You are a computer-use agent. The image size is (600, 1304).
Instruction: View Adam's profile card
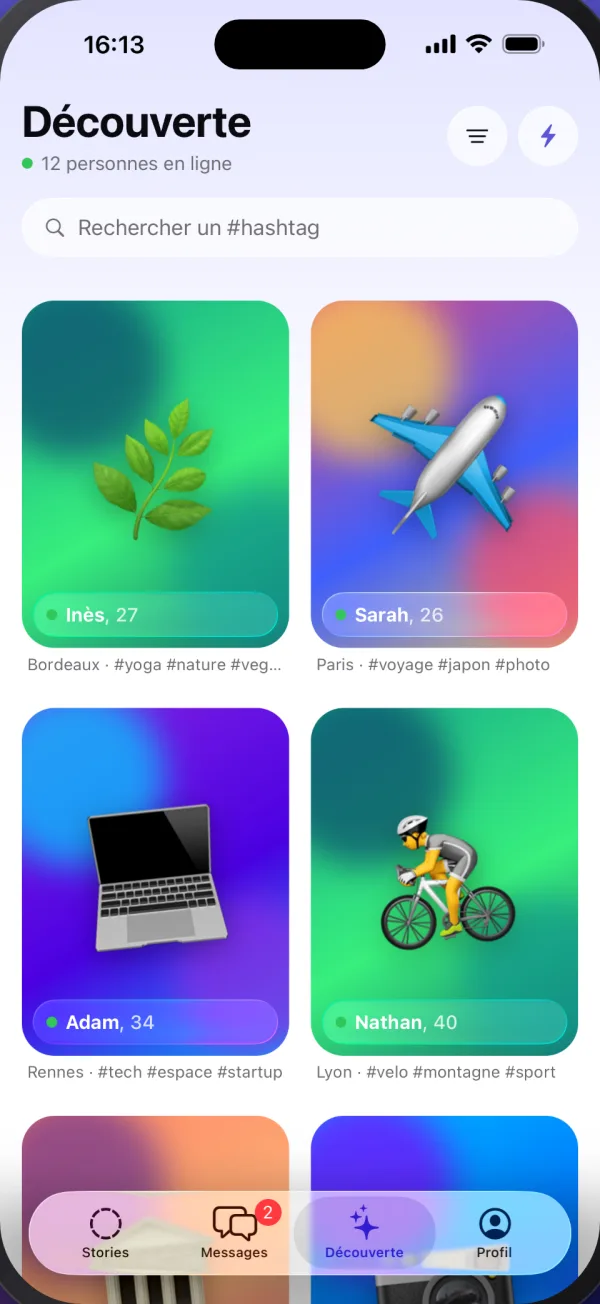pos(155,882)
